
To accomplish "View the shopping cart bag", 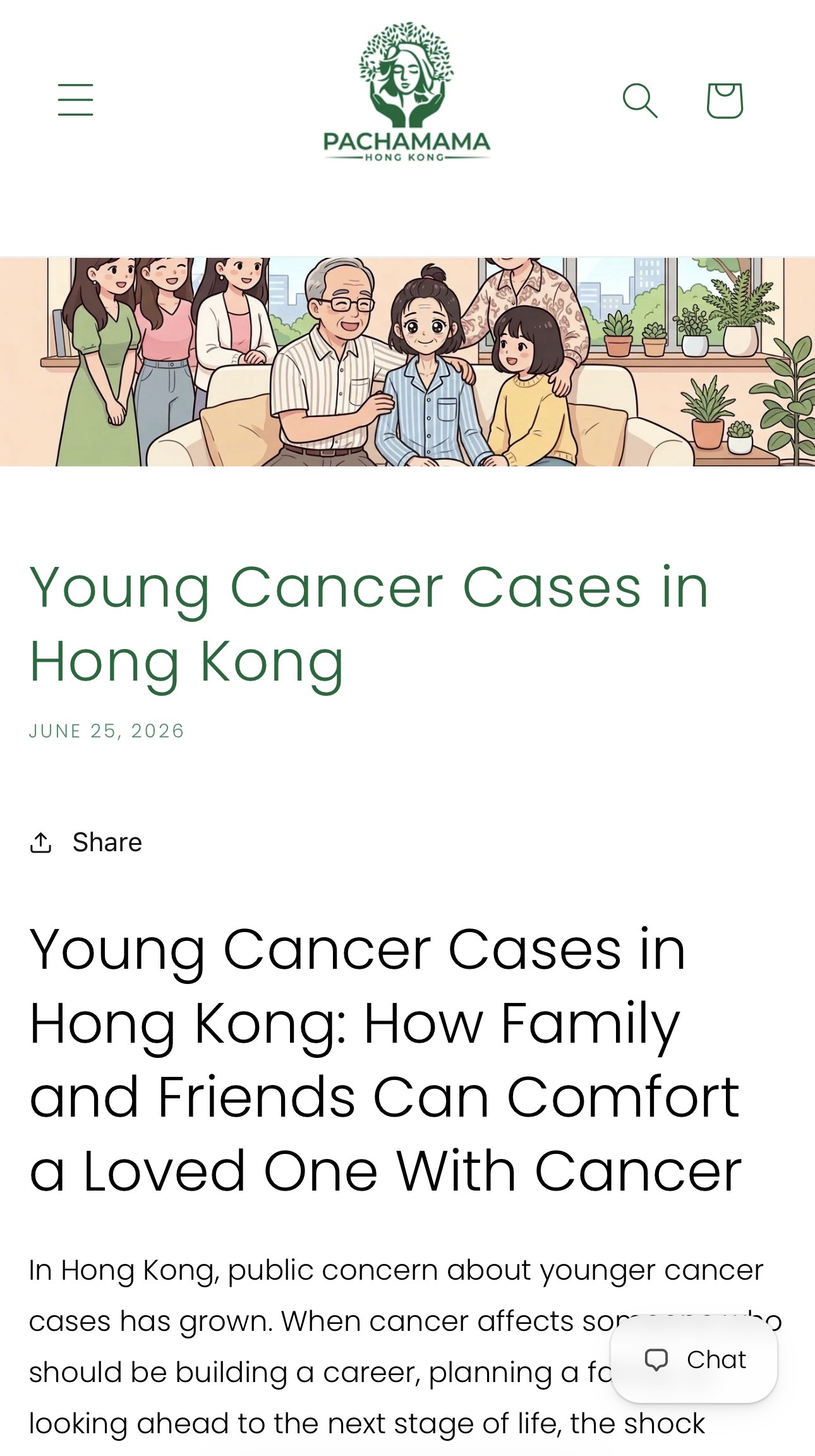I will point(725,100).
